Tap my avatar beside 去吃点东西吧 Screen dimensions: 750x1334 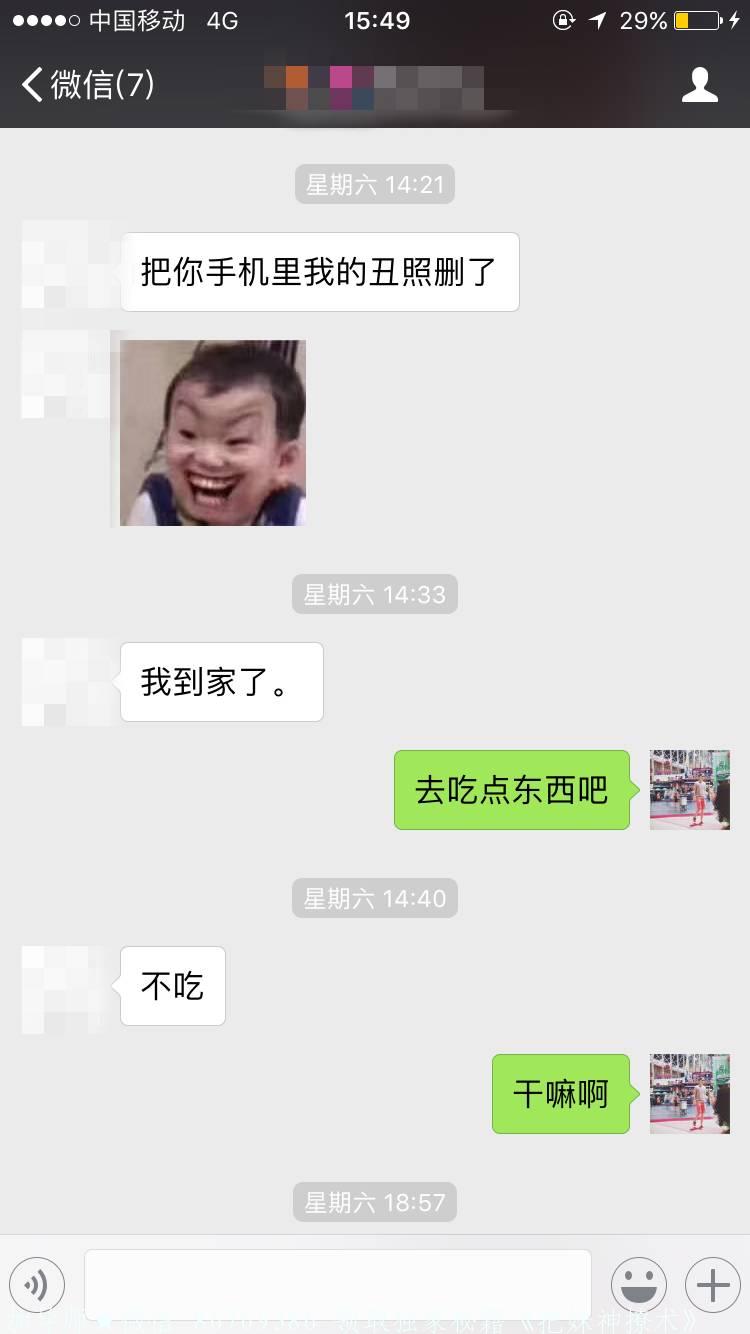click(x=690, y=790)
